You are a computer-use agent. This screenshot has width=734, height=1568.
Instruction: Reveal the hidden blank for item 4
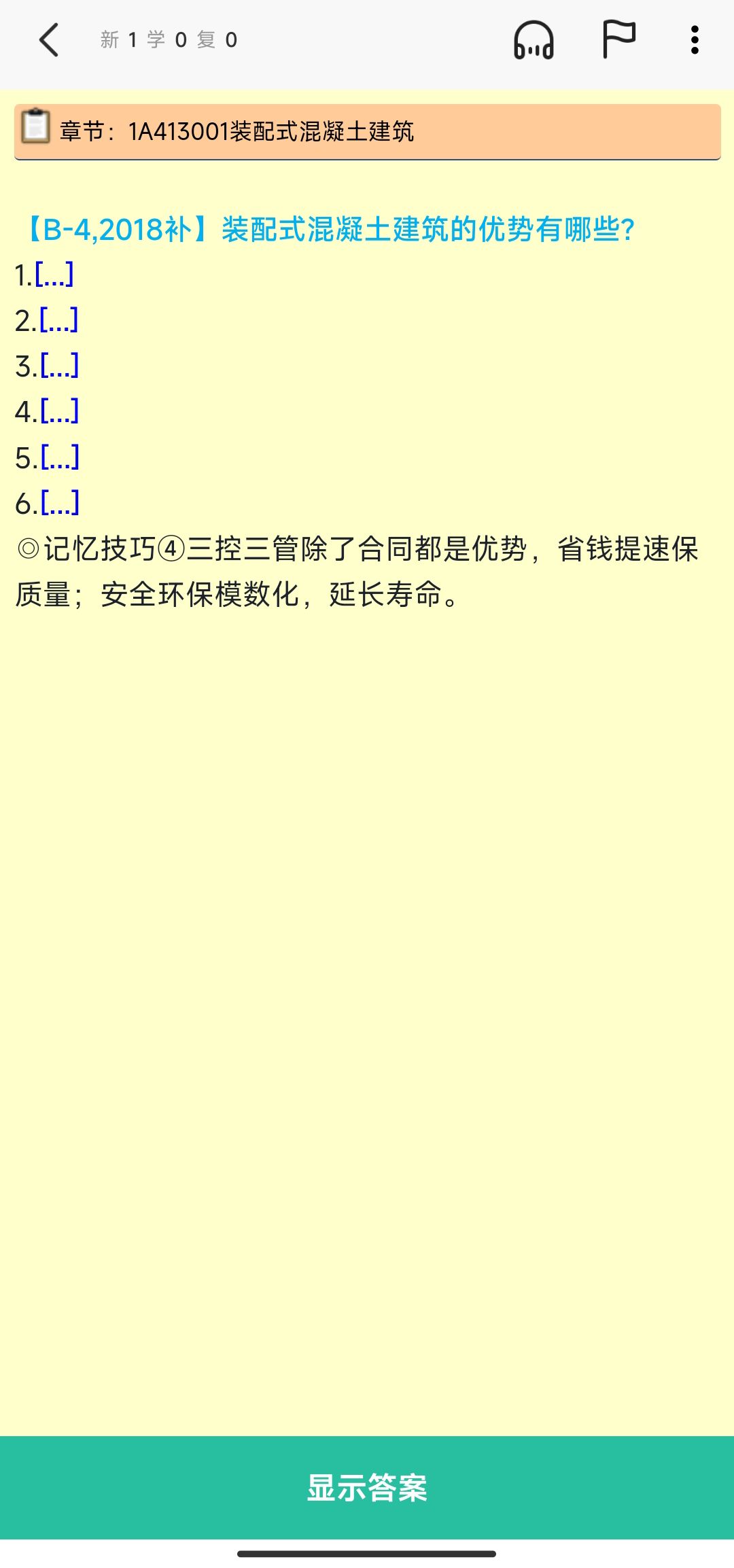point(60,411)
